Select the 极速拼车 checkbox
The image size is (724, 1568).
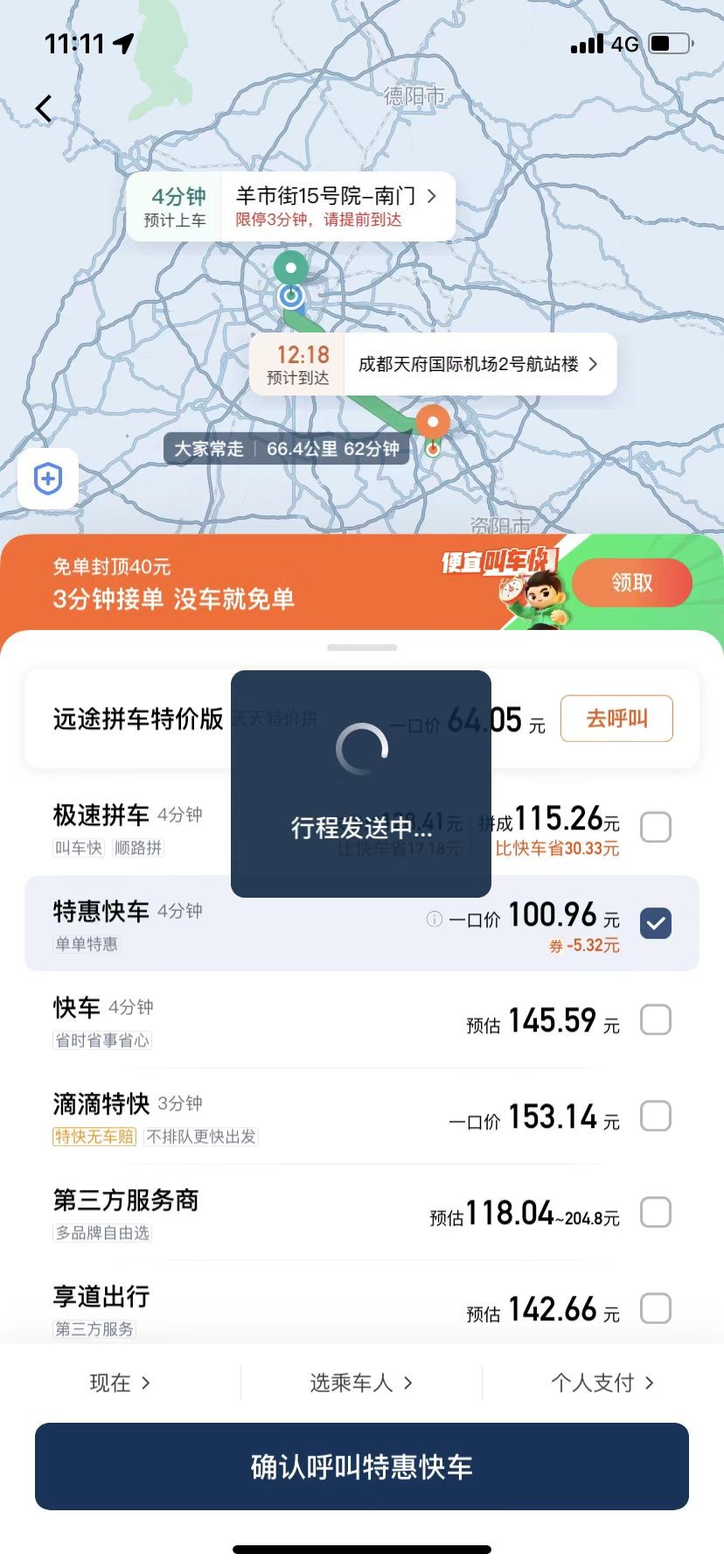(x=656, y=827)
